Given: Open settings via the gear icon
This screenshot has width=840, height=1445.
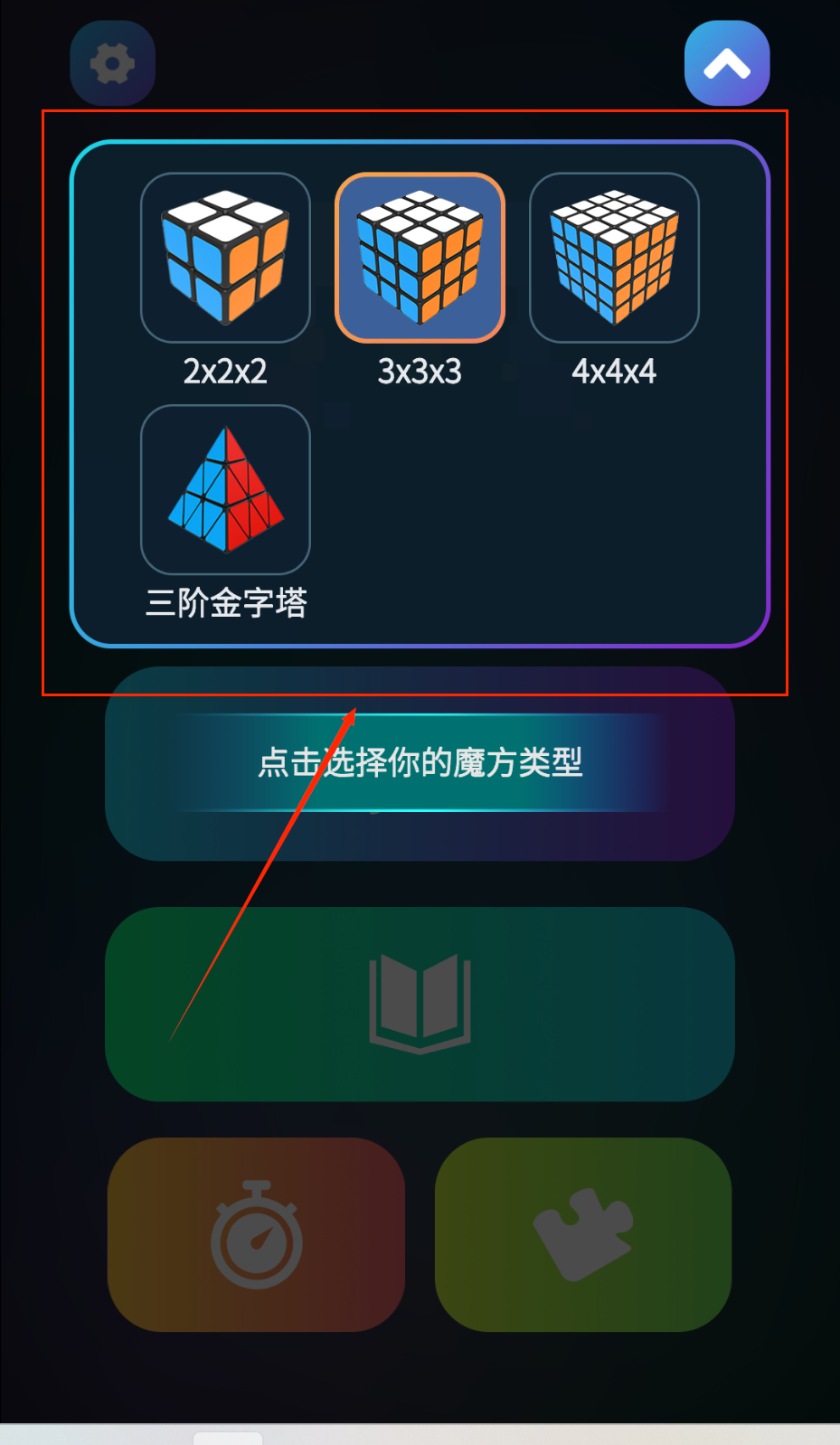Looking at the screenshot, I should tap(113, 63).
